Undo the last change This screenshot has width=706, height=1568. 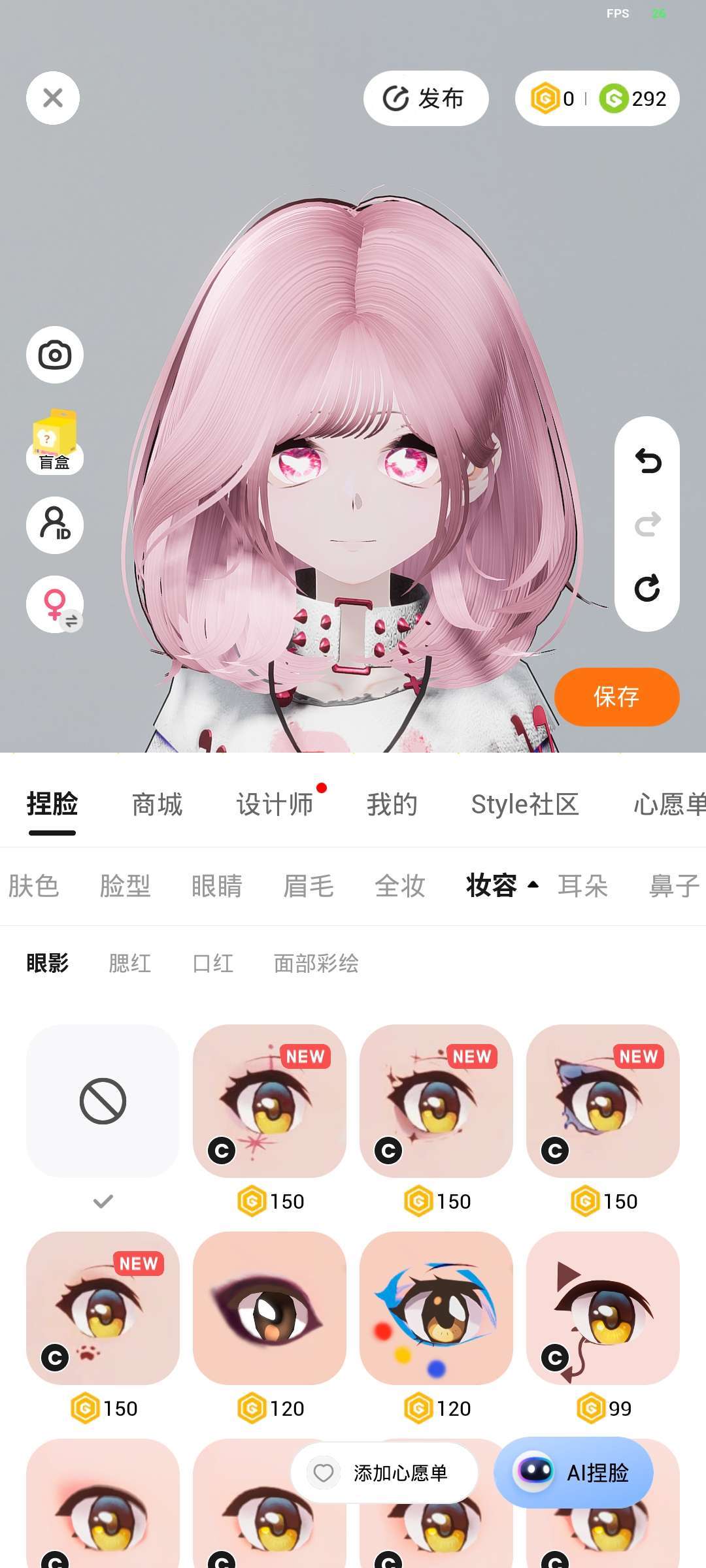(x=647, y=461)
